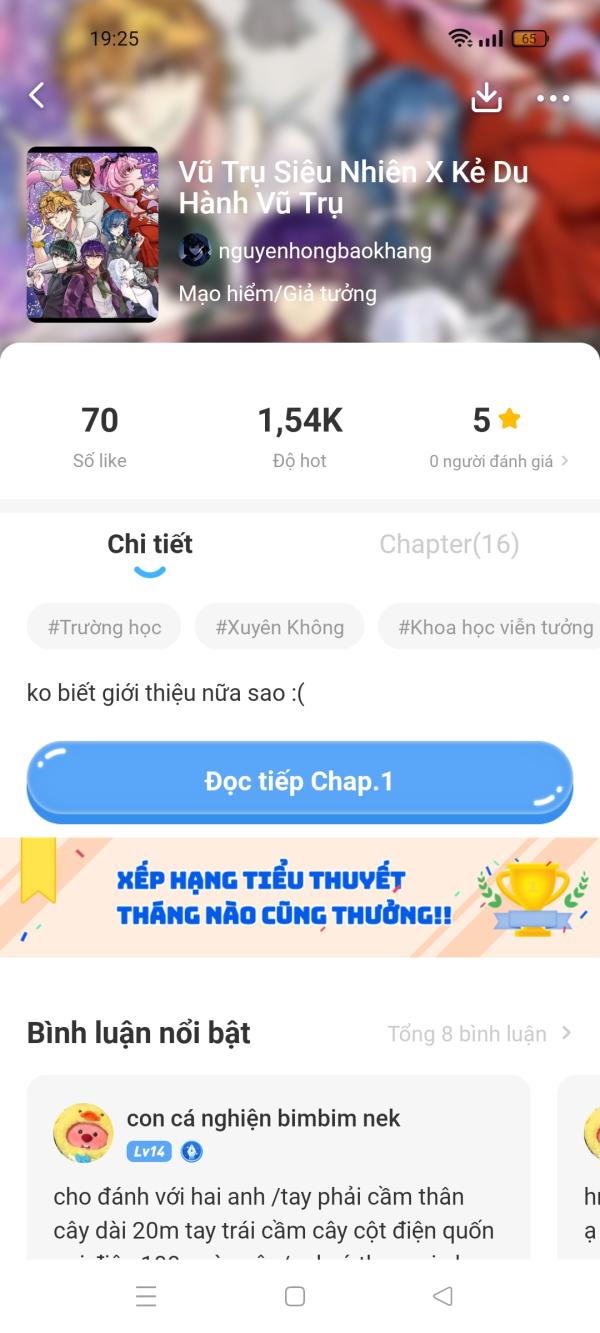Go back using the top-left arrow
The image size is (600, 1333).
pos(37,96)
